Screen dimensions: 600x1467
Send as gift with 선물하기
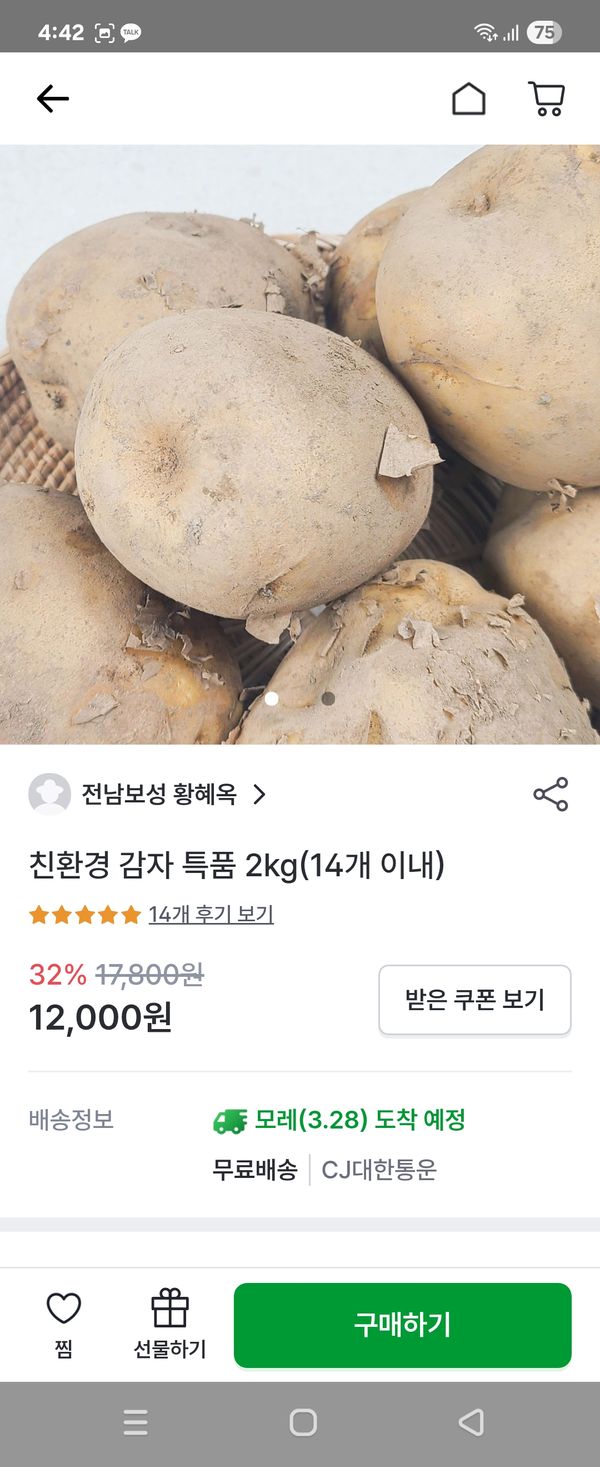coord(170,1323)
